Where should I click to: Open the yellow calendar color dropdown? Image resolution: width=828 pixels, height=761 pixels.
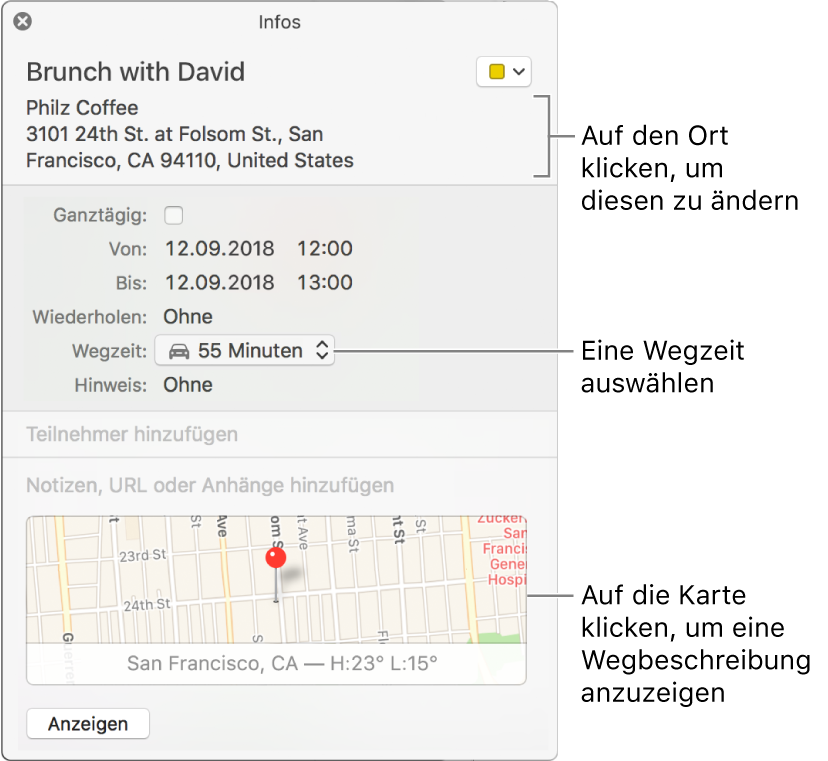(504, 72)
